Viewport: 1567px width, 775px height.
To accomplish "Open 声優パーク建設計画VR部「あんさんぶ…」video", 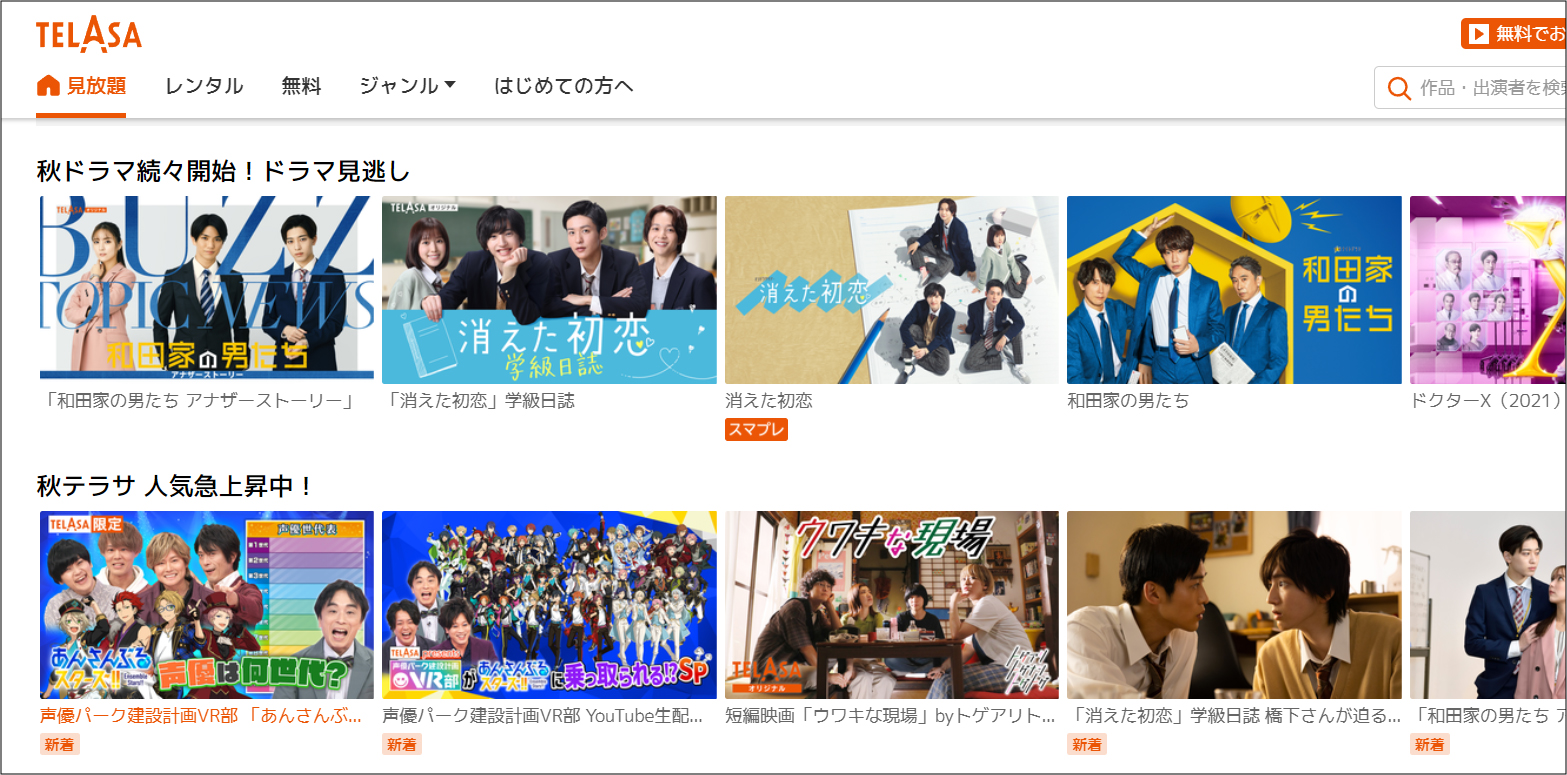I will [x=207, y=605].
